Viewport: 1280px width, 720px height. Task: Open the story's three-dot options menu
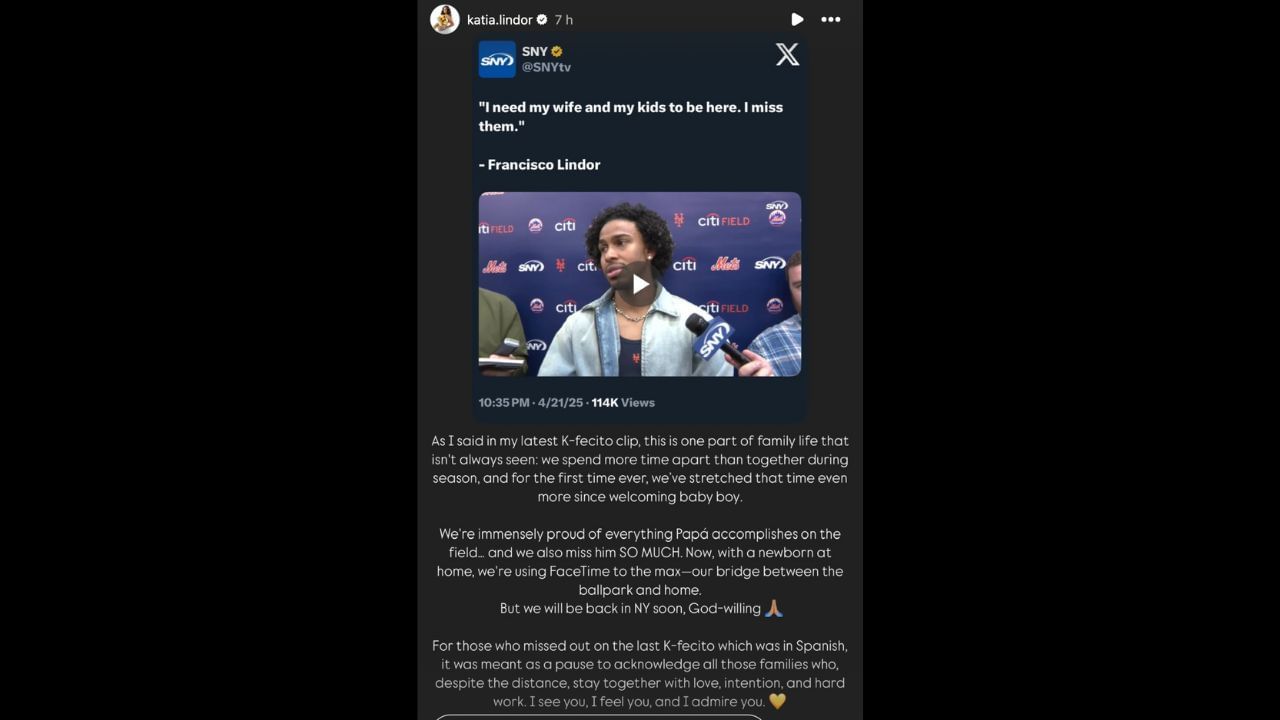pos(831,19)
